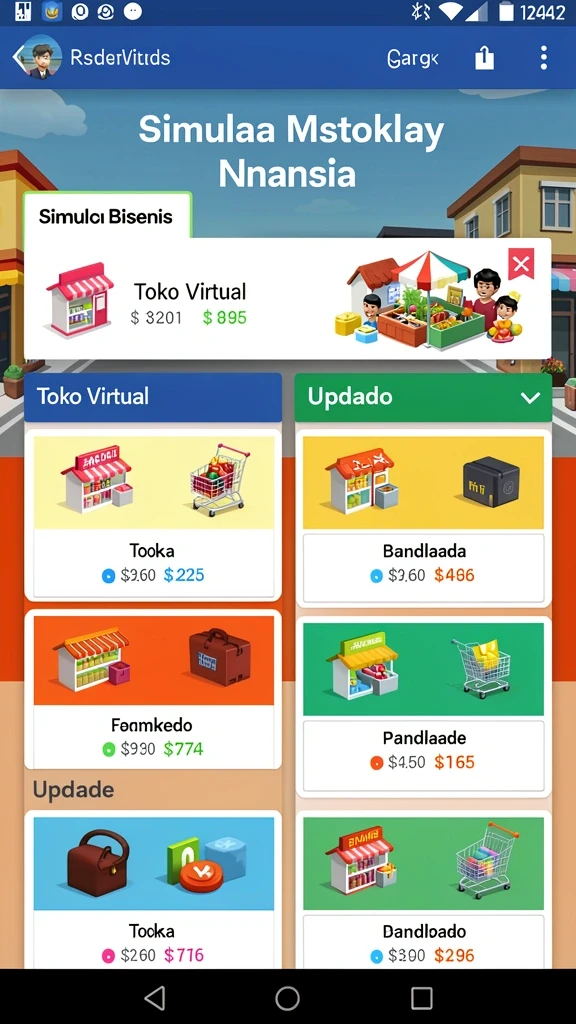Select the Tooka card priced $716
The image size is (576, 1024).
point(153,889)
